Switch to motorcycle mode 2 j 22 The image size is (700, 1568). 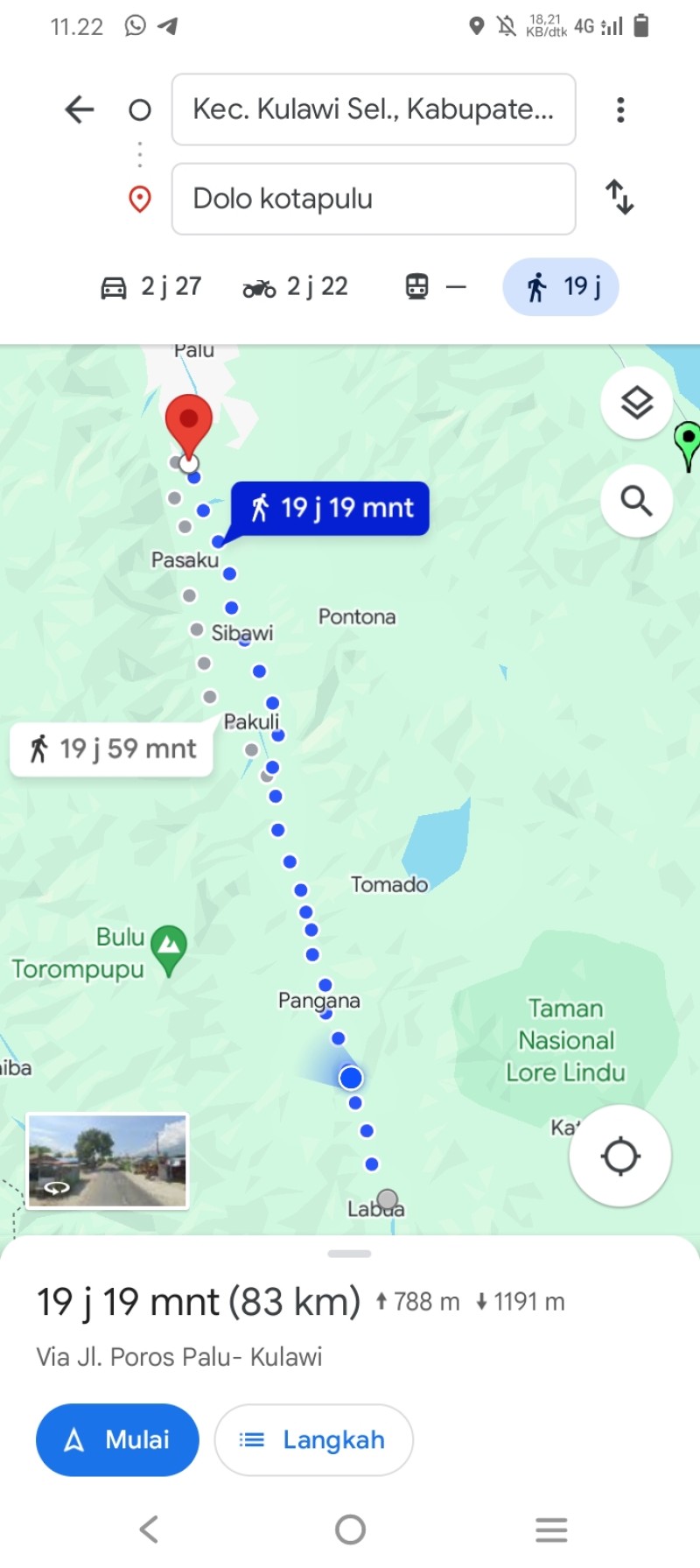click(x=296, y=286)
